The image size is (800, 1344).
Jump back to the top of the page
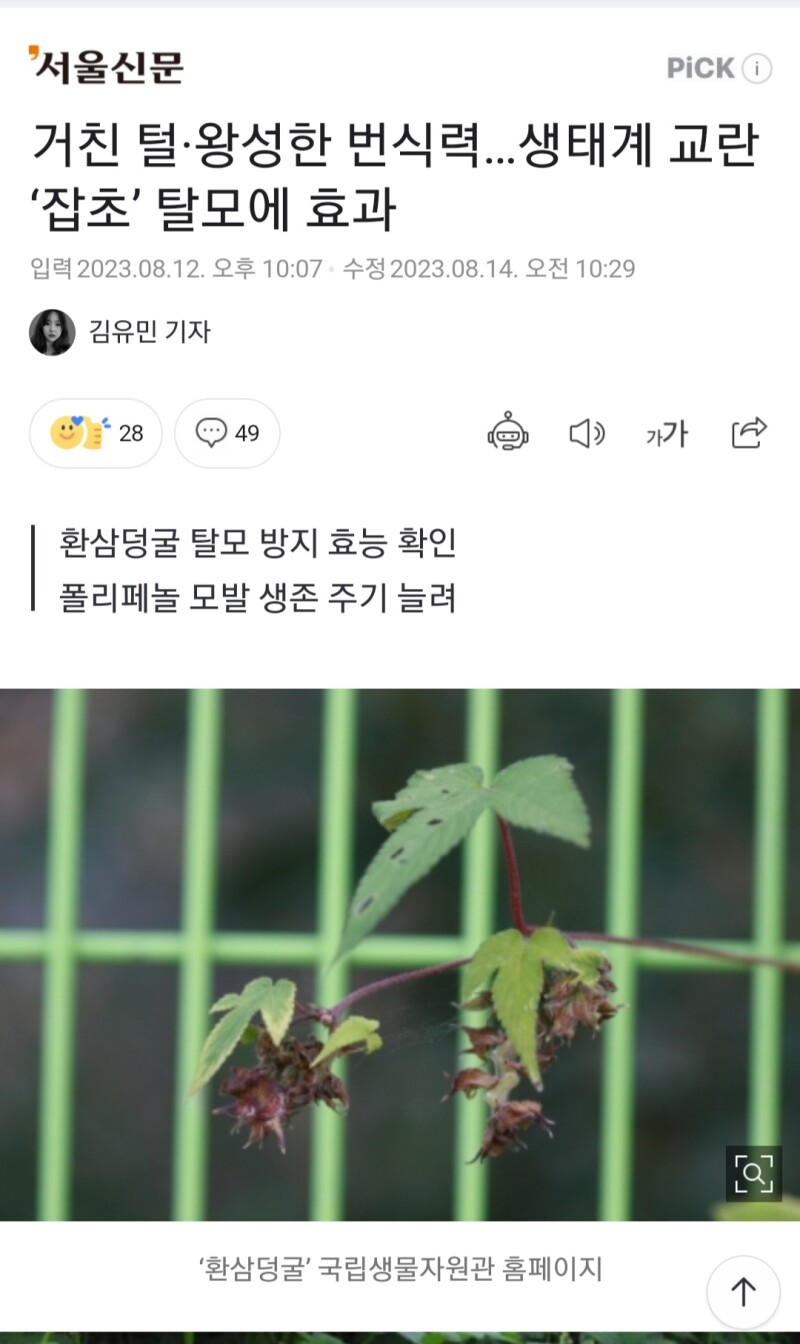pos(743,1292)
